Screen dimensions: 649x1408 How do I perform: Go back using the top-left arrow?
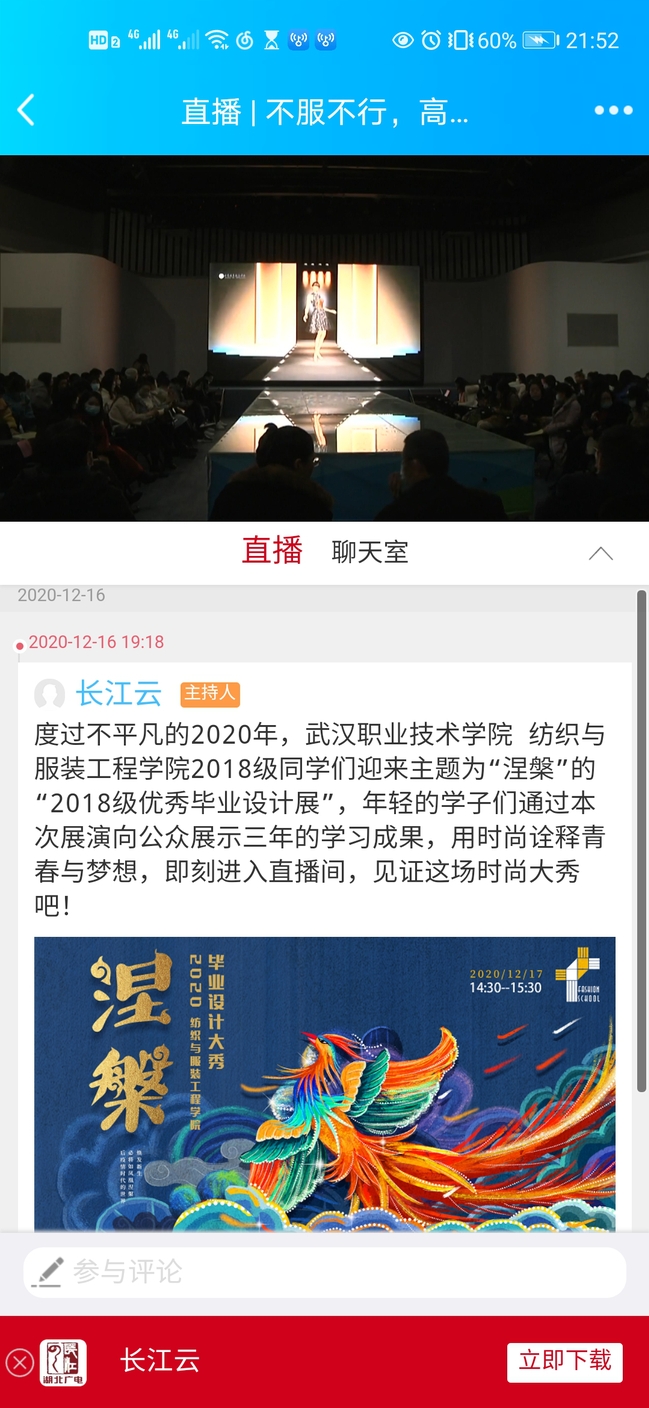pos(27,110)
